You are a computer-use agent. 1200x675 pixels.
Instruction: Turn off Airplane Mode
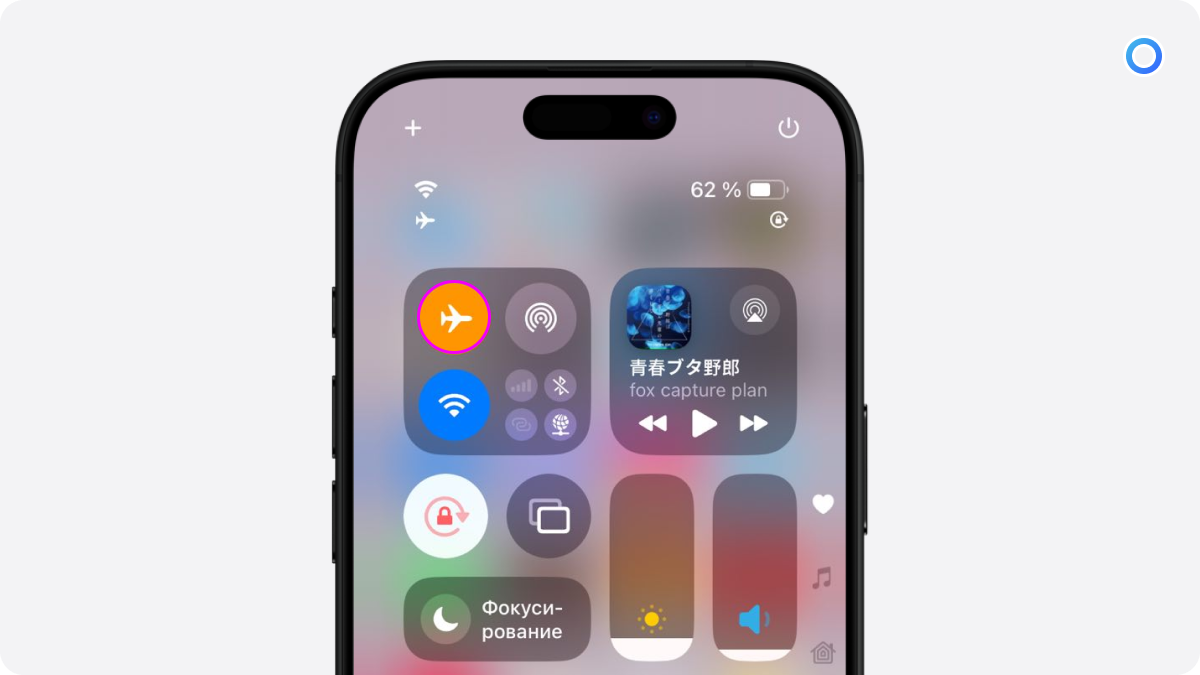tap(454, 319)
